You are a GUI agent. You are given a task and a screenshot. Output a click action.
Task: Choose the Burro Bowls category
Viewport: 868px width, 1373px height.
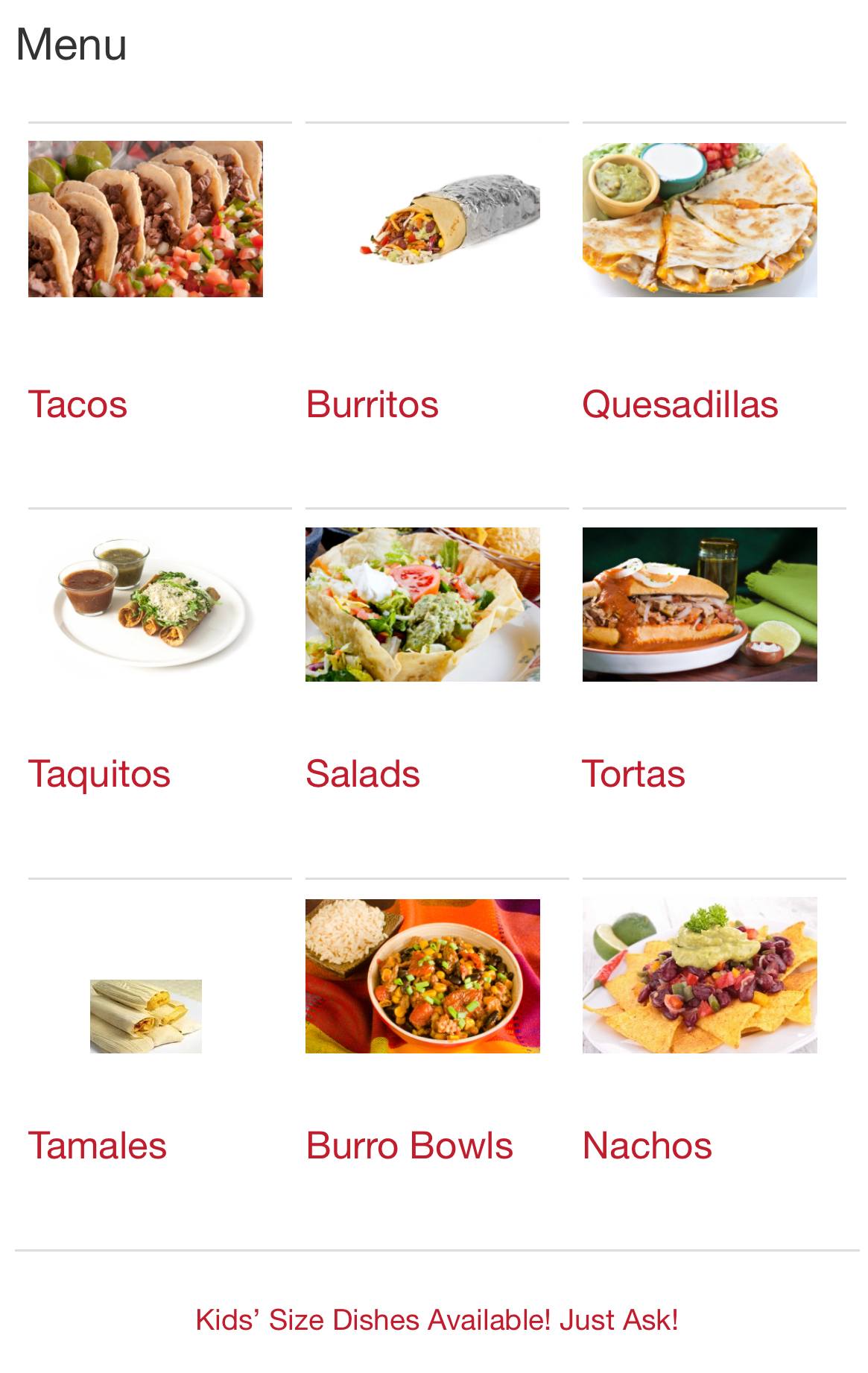(x=409, y=1145)
